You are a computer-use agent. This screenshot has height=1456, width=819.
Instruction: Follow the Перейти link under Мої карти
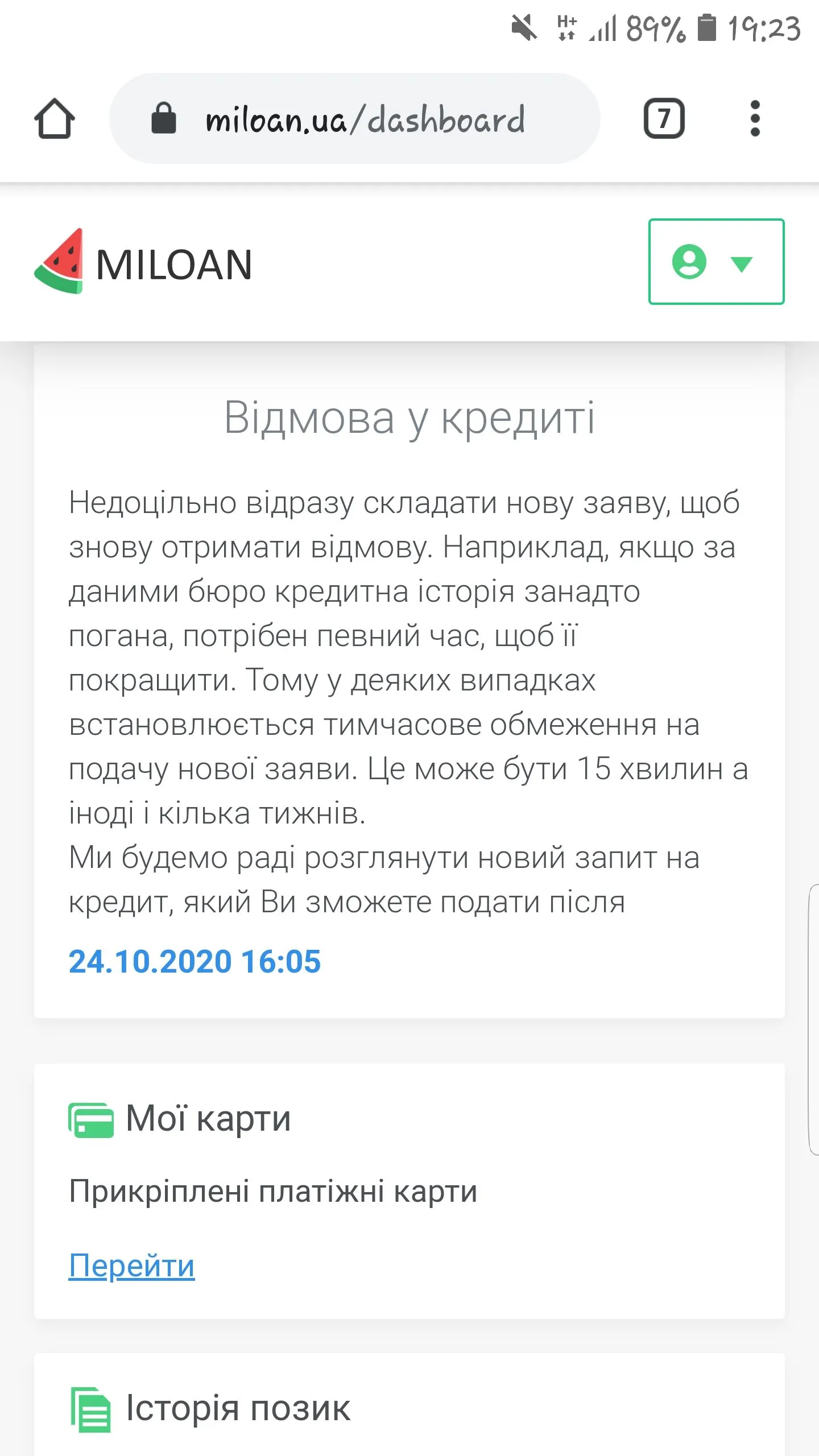131,1266
